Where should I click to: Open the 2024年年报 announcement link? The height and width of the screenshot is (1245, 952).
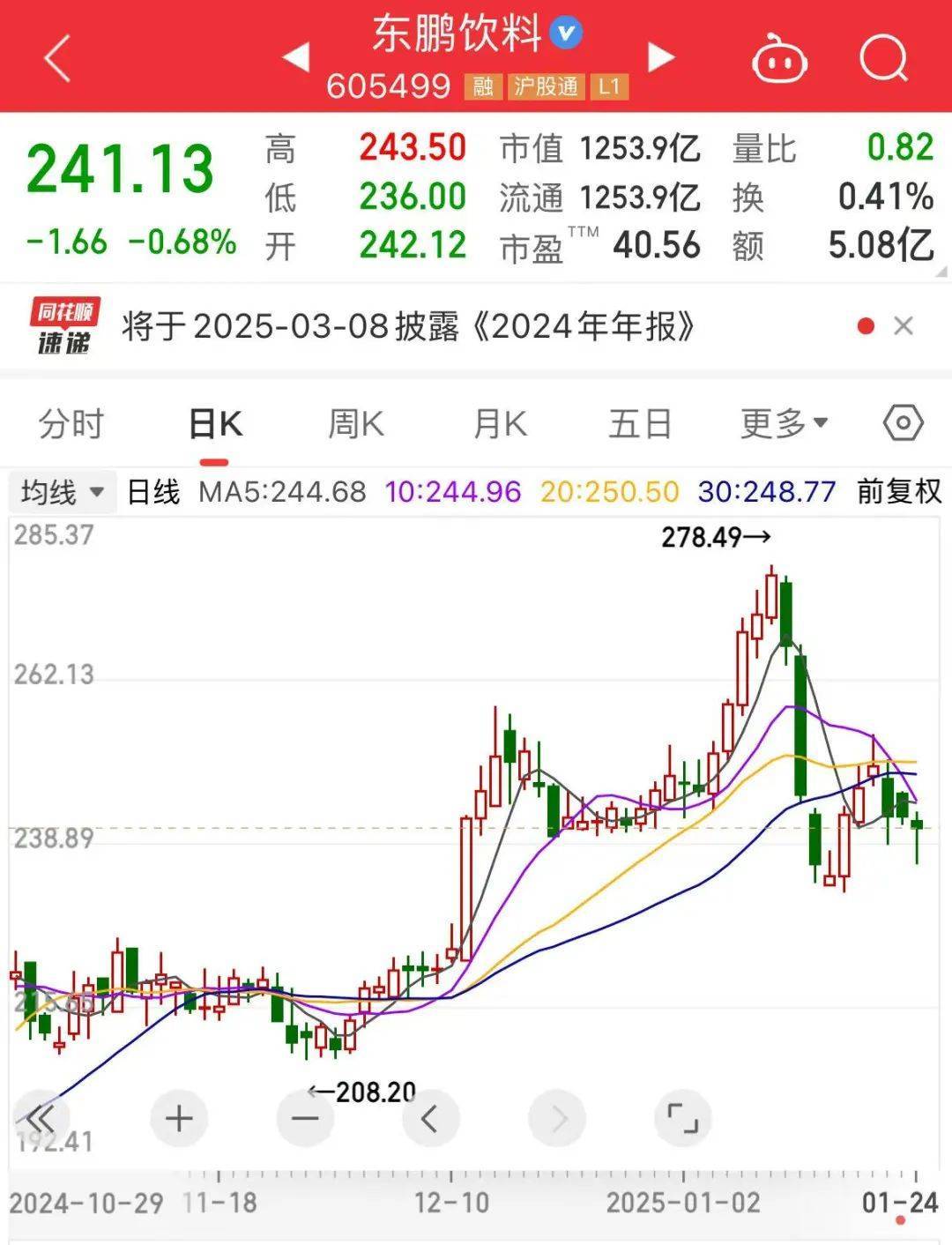tap(410, 325)
